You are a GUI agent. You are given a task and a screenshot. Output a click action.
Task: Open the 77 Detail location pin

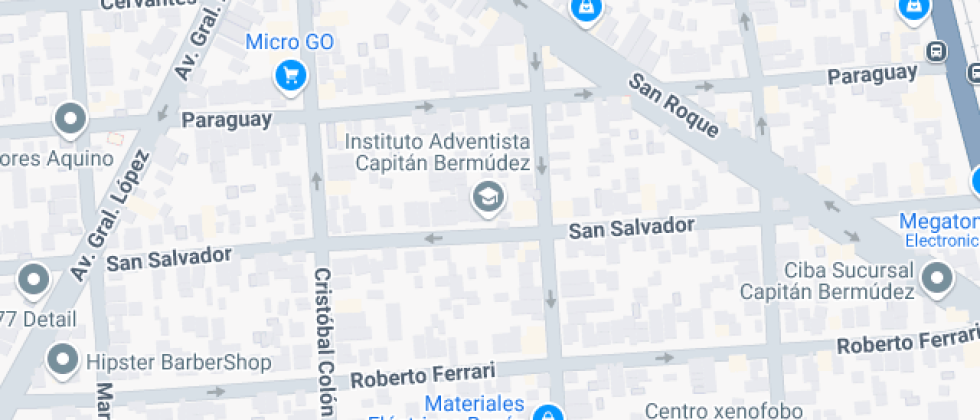(x=35, y=280)
